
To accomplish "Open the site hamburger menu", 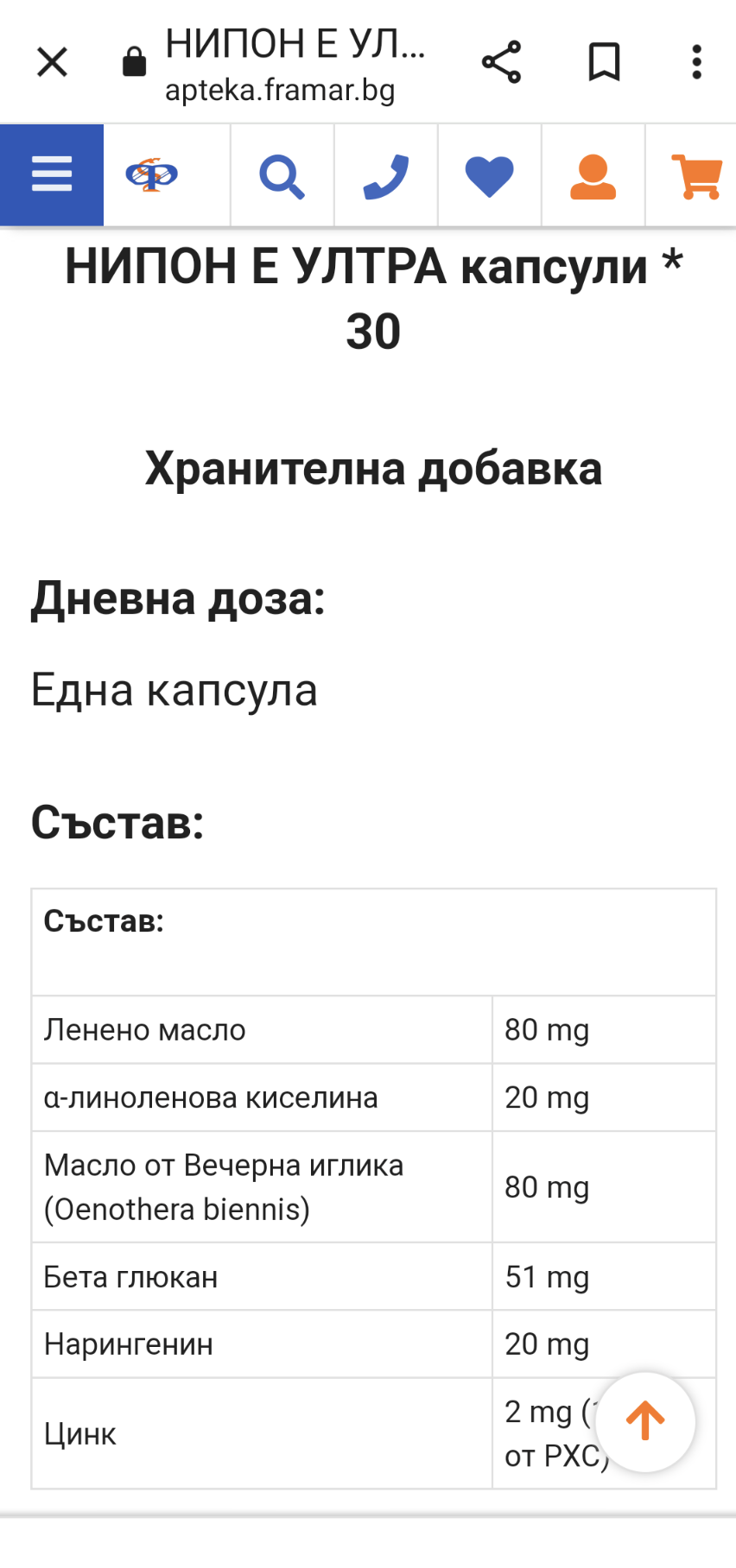I will (52, 175).
